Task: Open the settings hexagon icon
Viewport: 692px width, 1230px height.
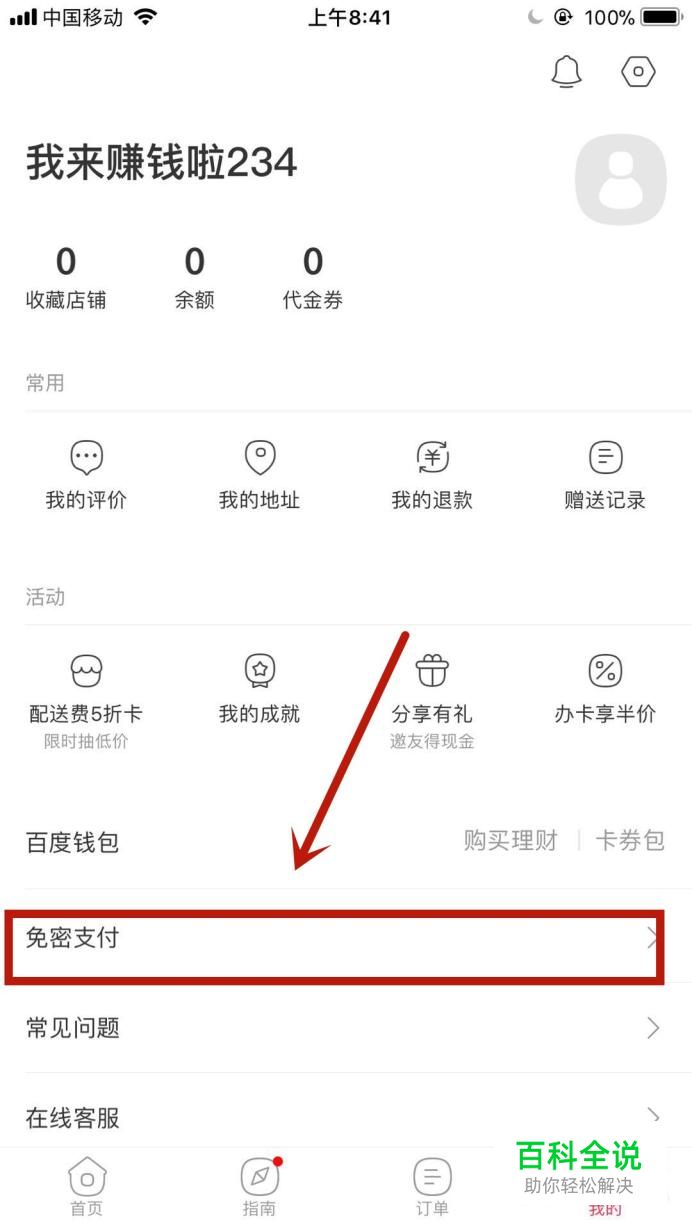Action: point(638,72)
